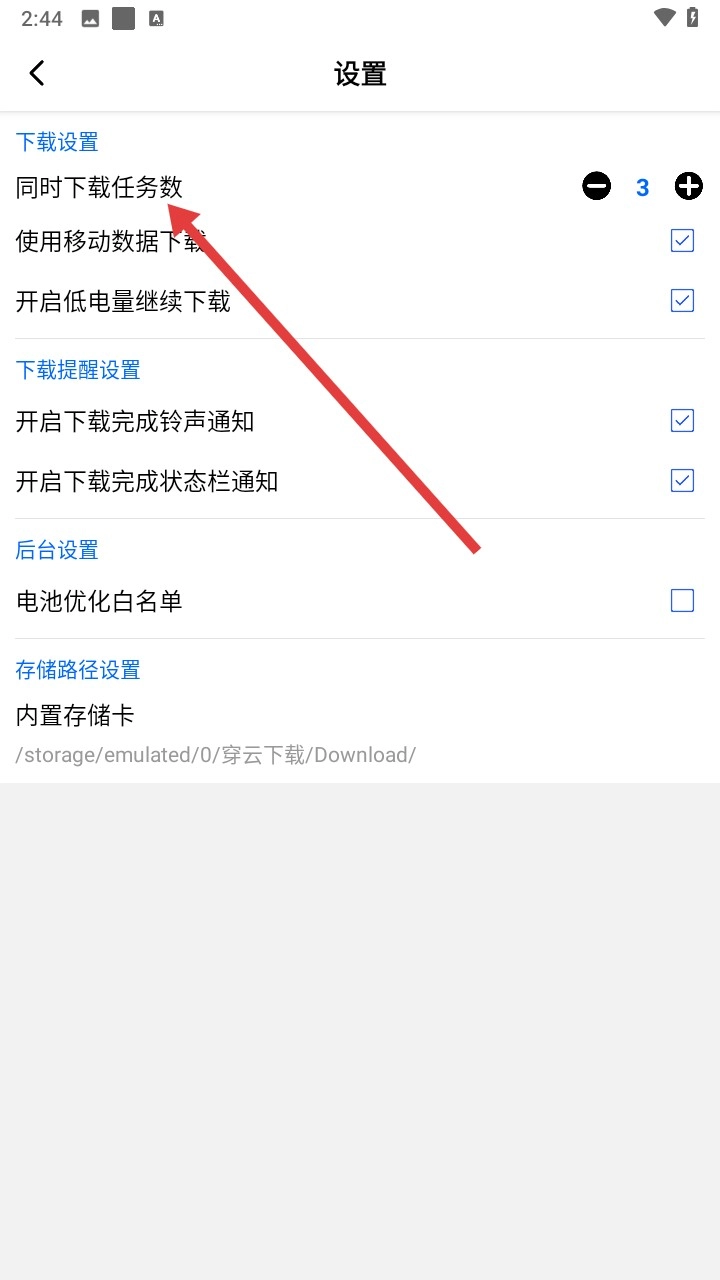
Task: Toggle 开启下载完成状态栏通知 checkbox
Action: [682, 481]
